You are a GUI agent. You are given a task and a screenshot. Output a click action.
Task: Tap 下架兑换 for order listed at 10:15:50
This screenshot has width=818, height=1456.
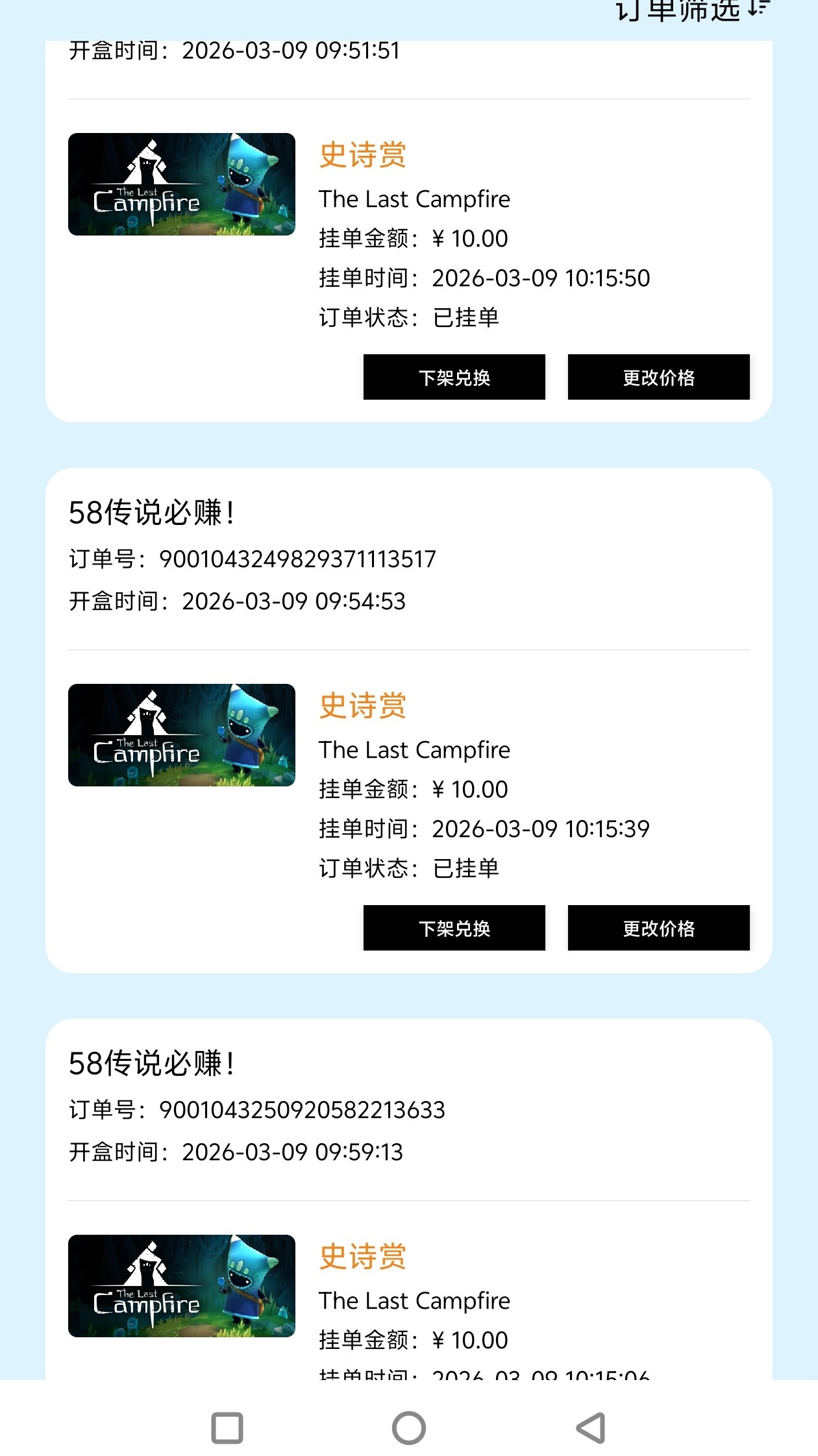tap(454, 377)
